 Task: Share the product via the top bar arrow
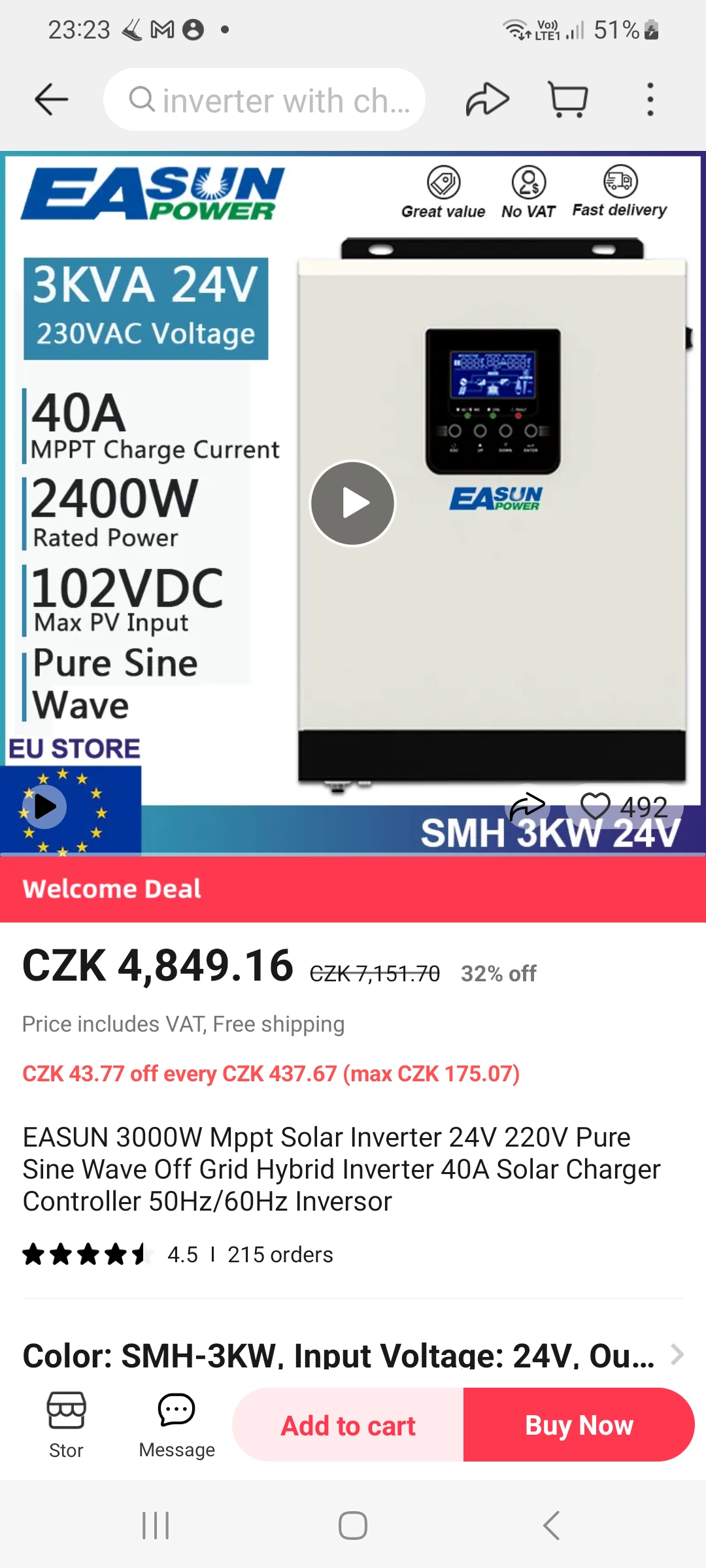pos(487,100)
